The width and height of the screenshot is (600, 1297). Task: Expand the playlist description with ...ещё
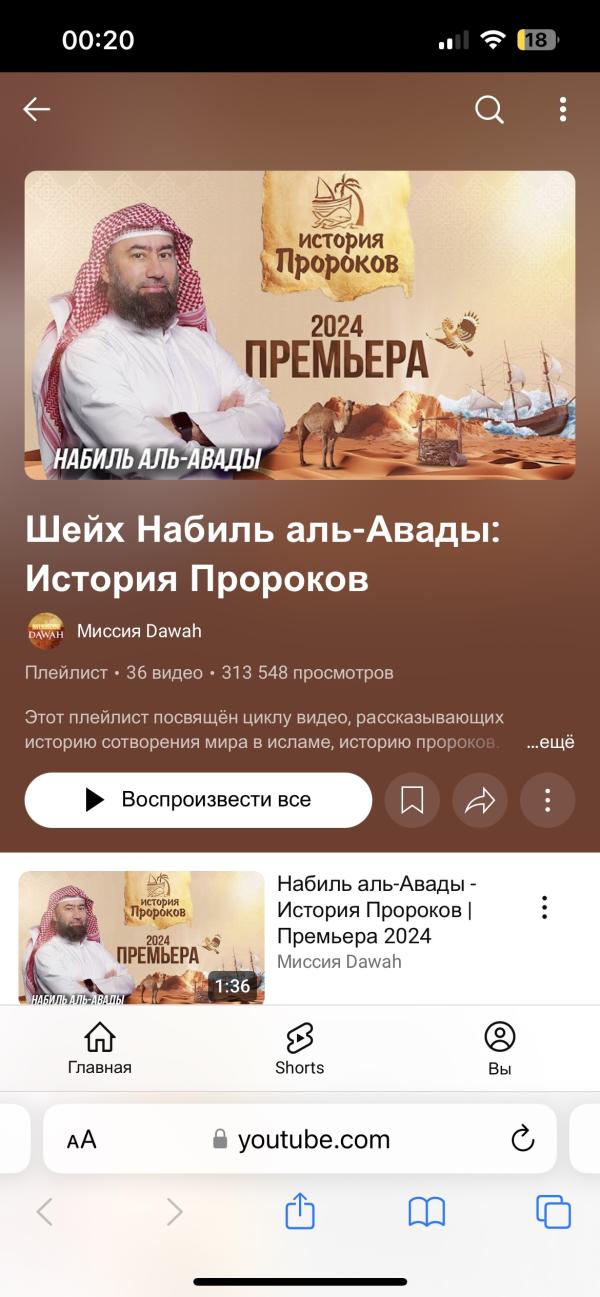click(551, 742)
